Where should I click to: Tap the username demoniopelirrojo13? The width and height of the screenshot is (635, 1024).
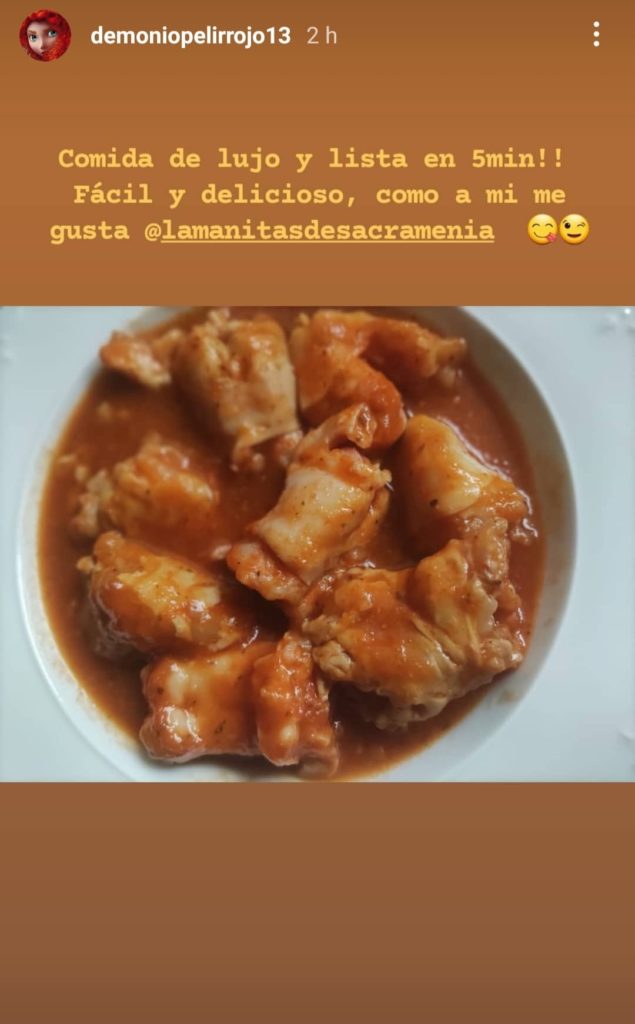(190, 36)
